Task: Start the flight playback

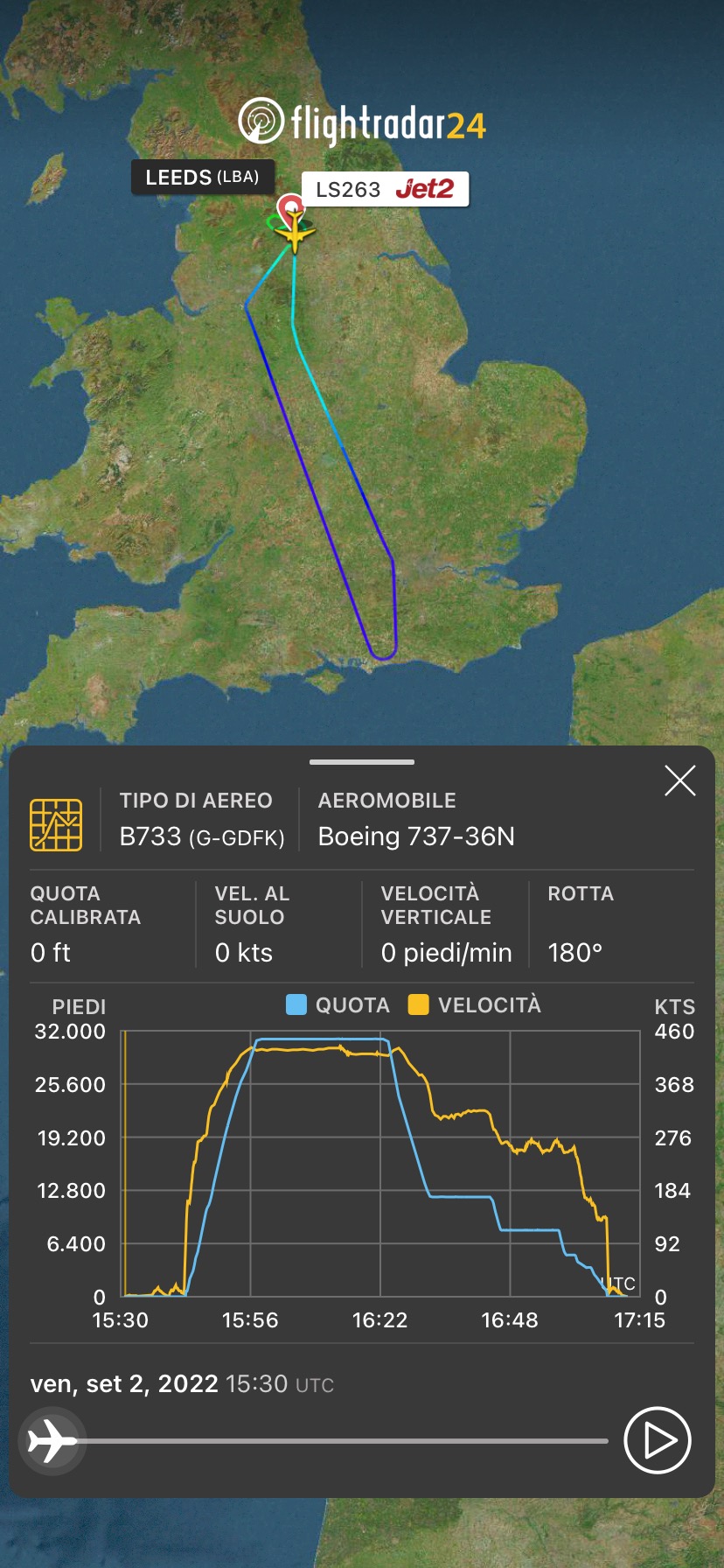Action: [658, 1440]
